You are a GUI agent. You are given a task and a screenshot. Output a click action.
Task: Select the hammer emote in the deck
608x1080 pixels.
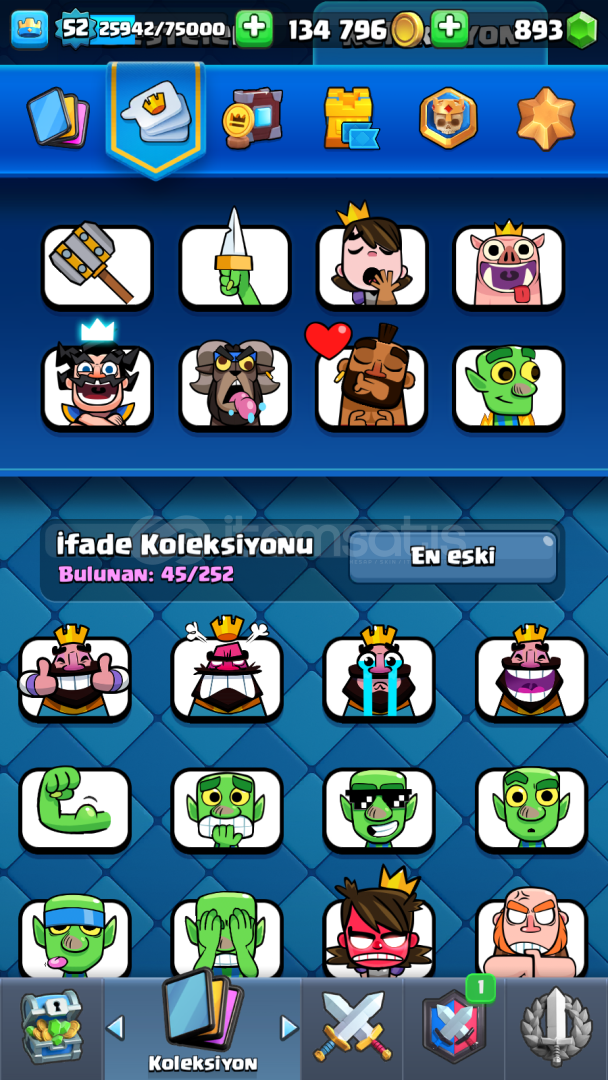click(97, 266)
